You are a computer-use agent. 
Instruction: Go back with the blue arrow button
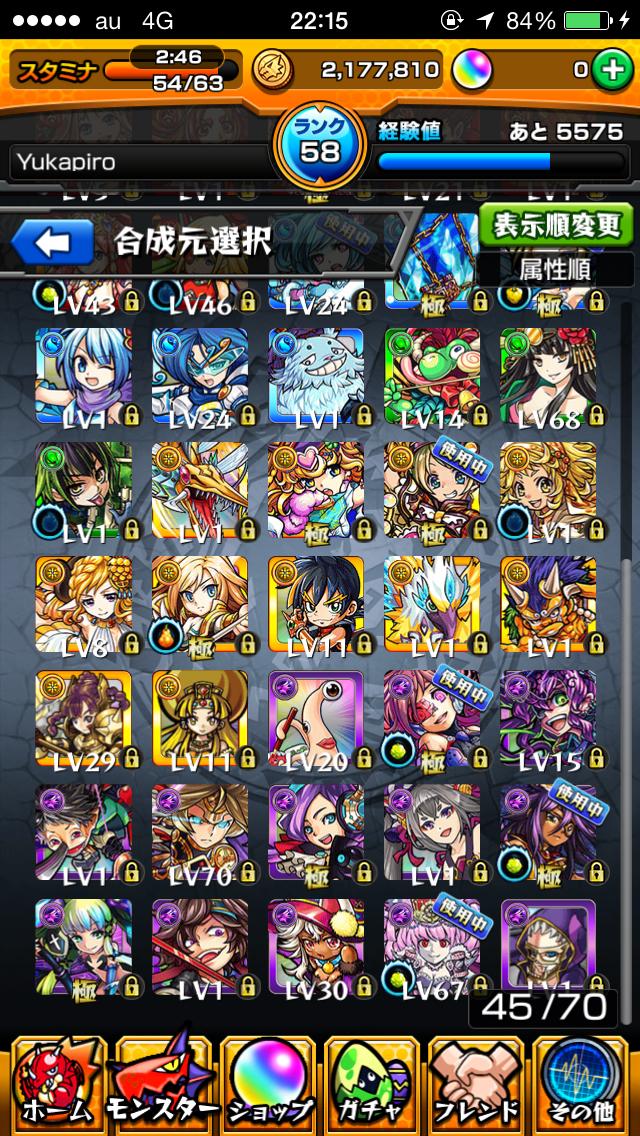(x=52, y=243)
